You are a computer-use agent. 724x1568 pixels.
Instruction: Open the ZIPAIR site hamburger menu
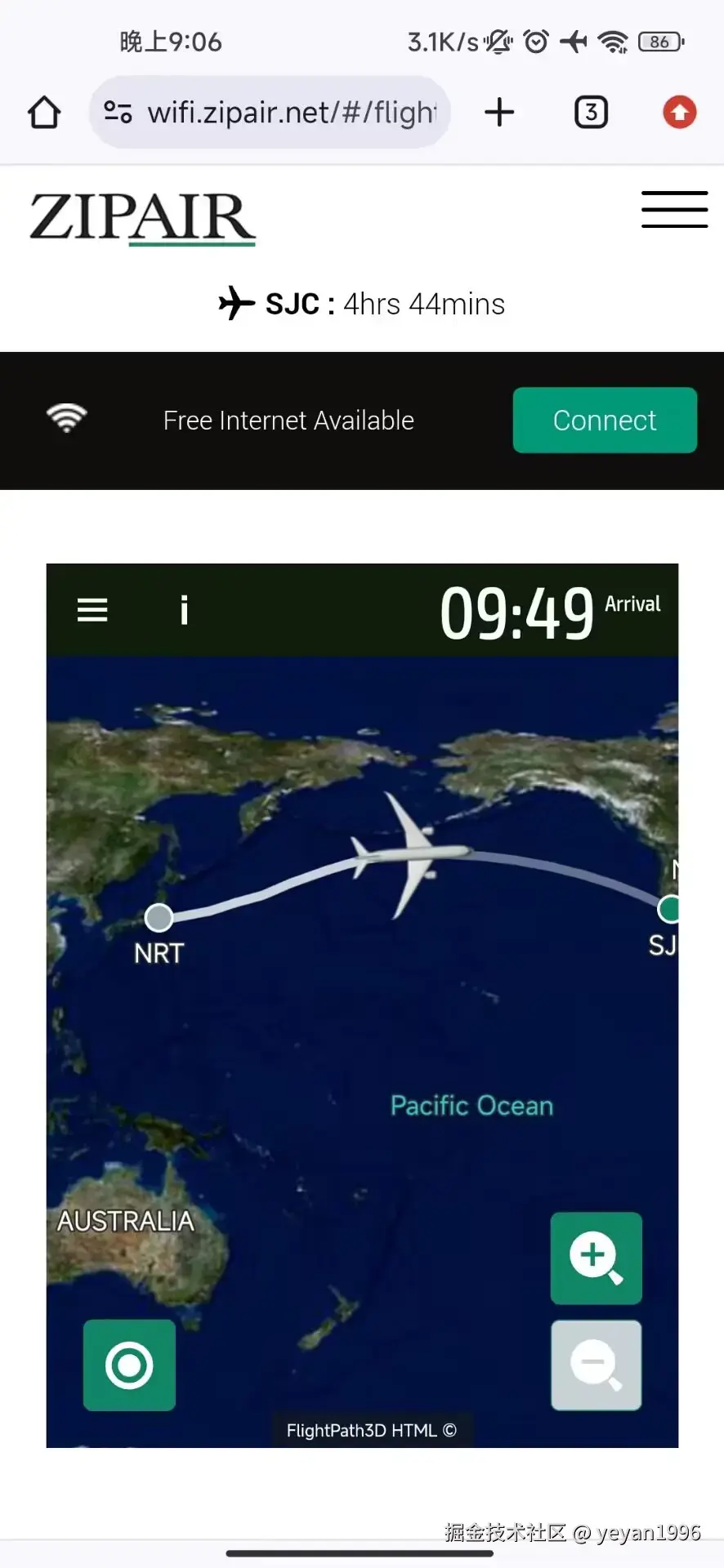[x=674, y=209]
